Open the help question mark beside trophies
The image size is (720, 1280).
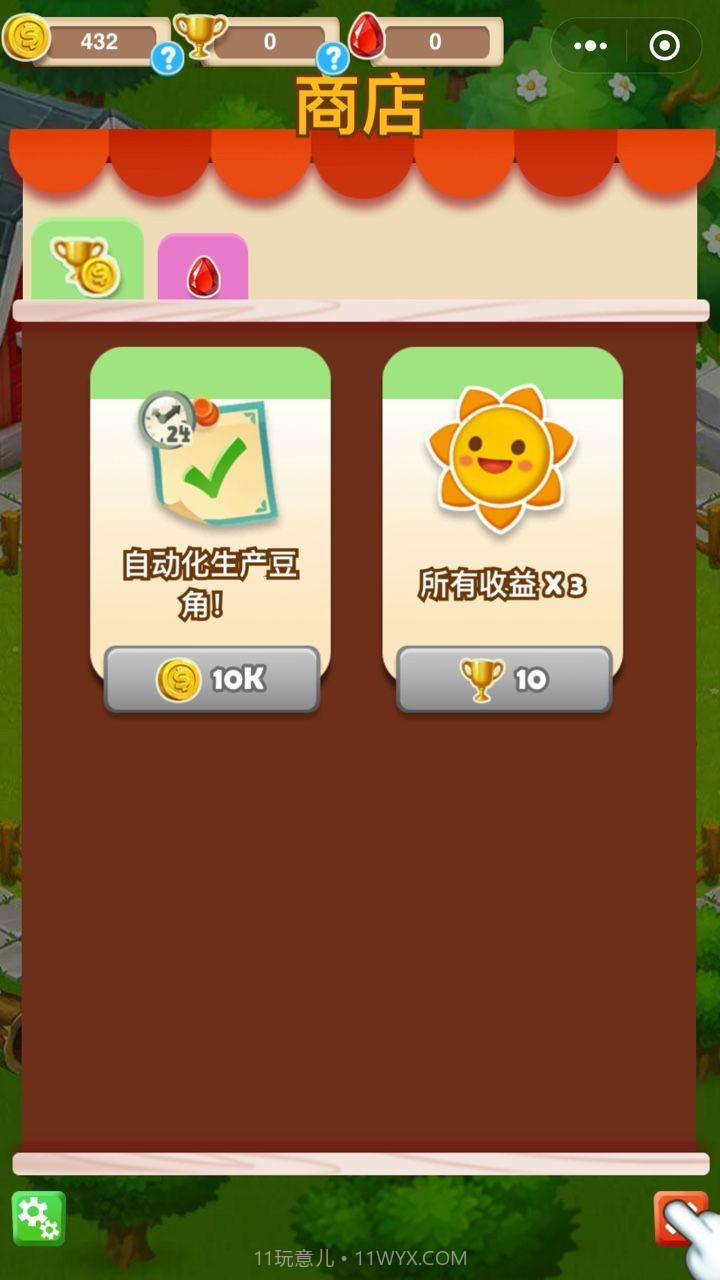coord(332,59)
